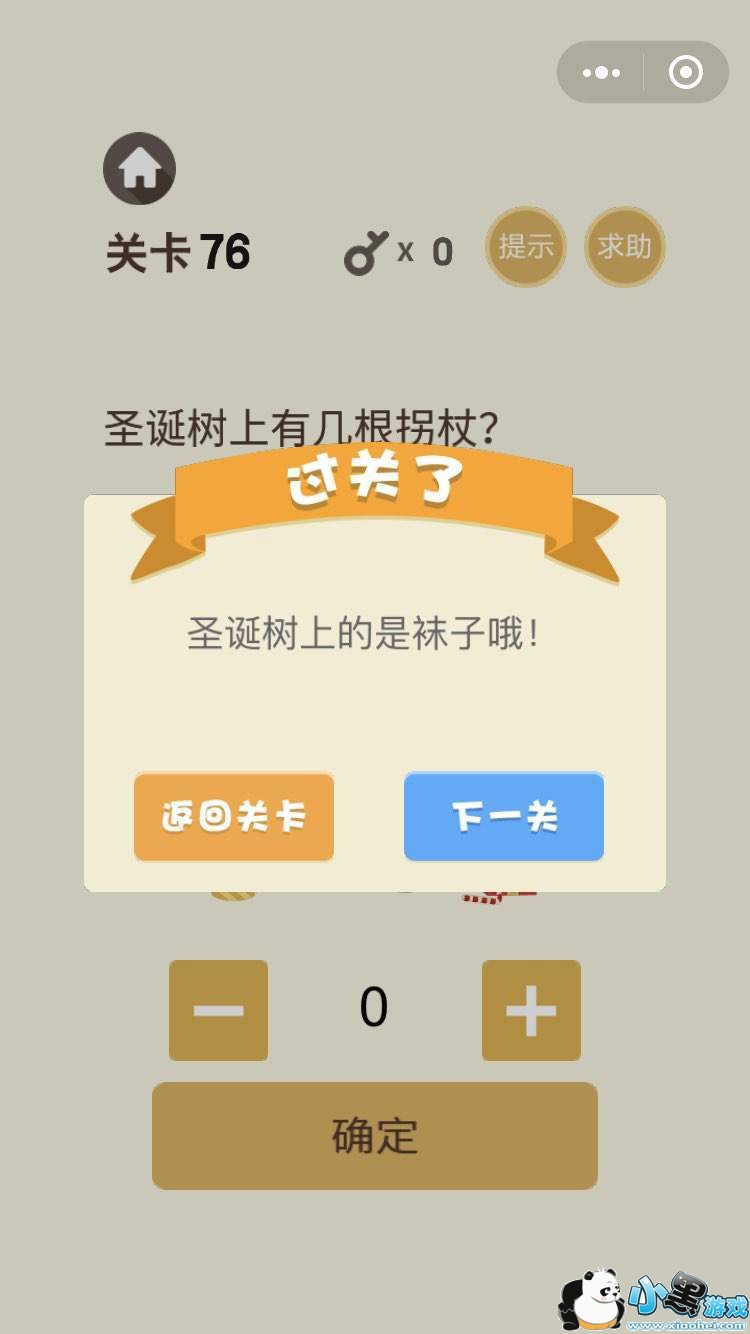Increase the number with plus button
Screen dimensions: 750x1334
[x=531, y=1010]
